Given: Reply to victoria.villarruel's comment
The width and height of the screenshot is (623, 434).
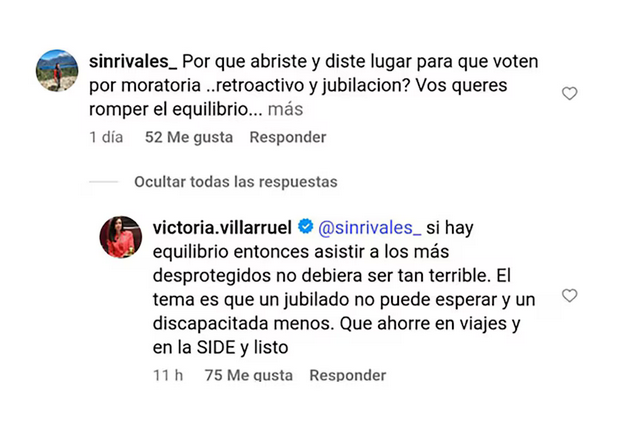Looking at the screenshot, I should click(x=347, y=375).
